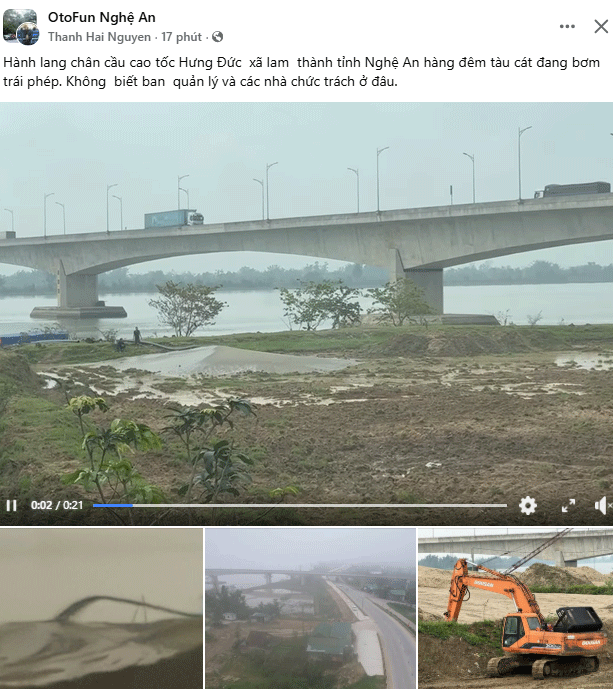Open the orange excavator photo
This screenshot has height=689, width=613.
[515, 608]
